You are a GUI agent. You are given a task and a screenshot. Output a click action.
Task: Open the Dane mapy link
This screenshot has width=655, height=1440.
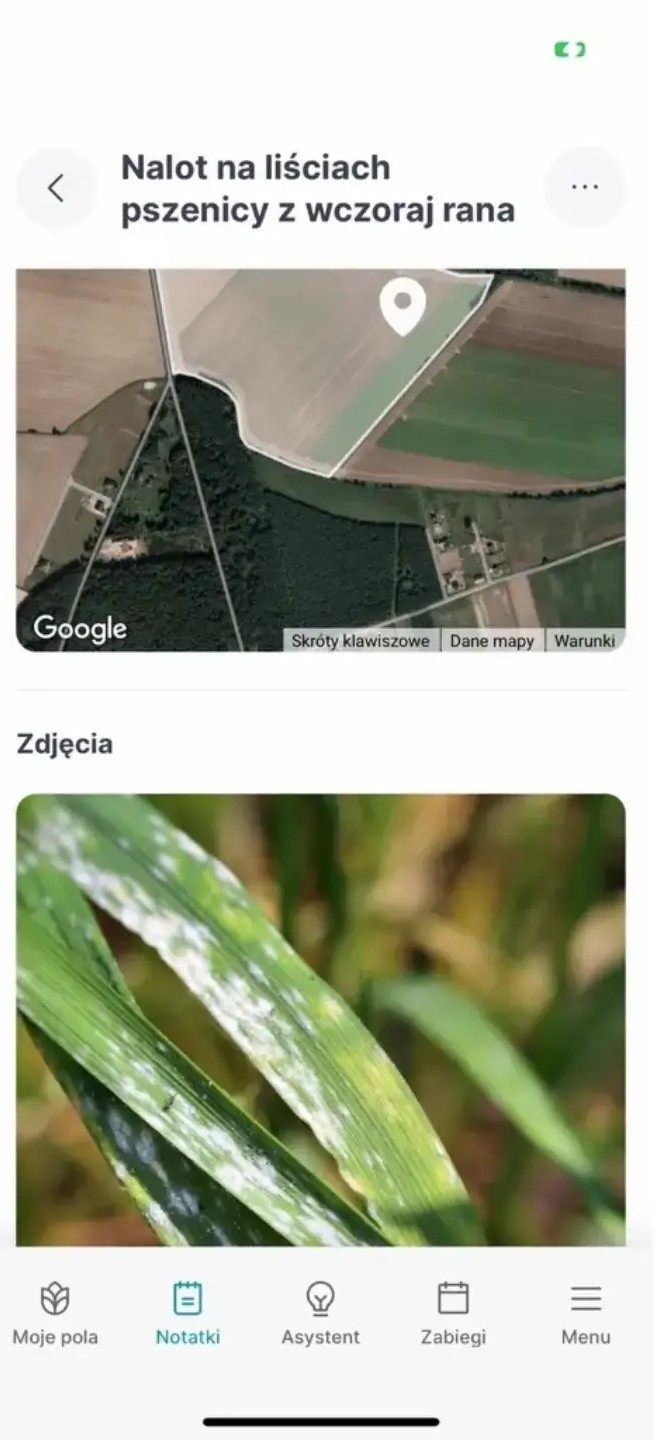click(x=492, y=641)
